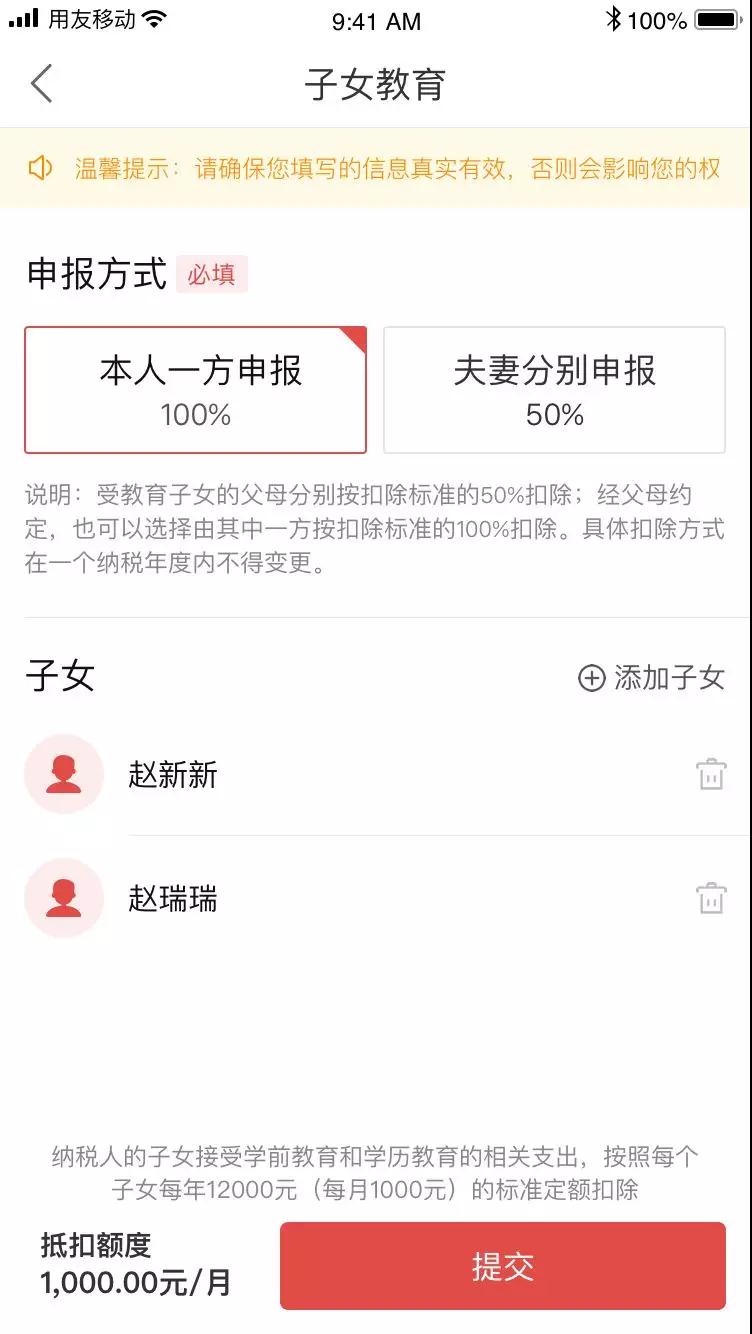Tap 添加子女 to add a child

(x=651, y=678)
